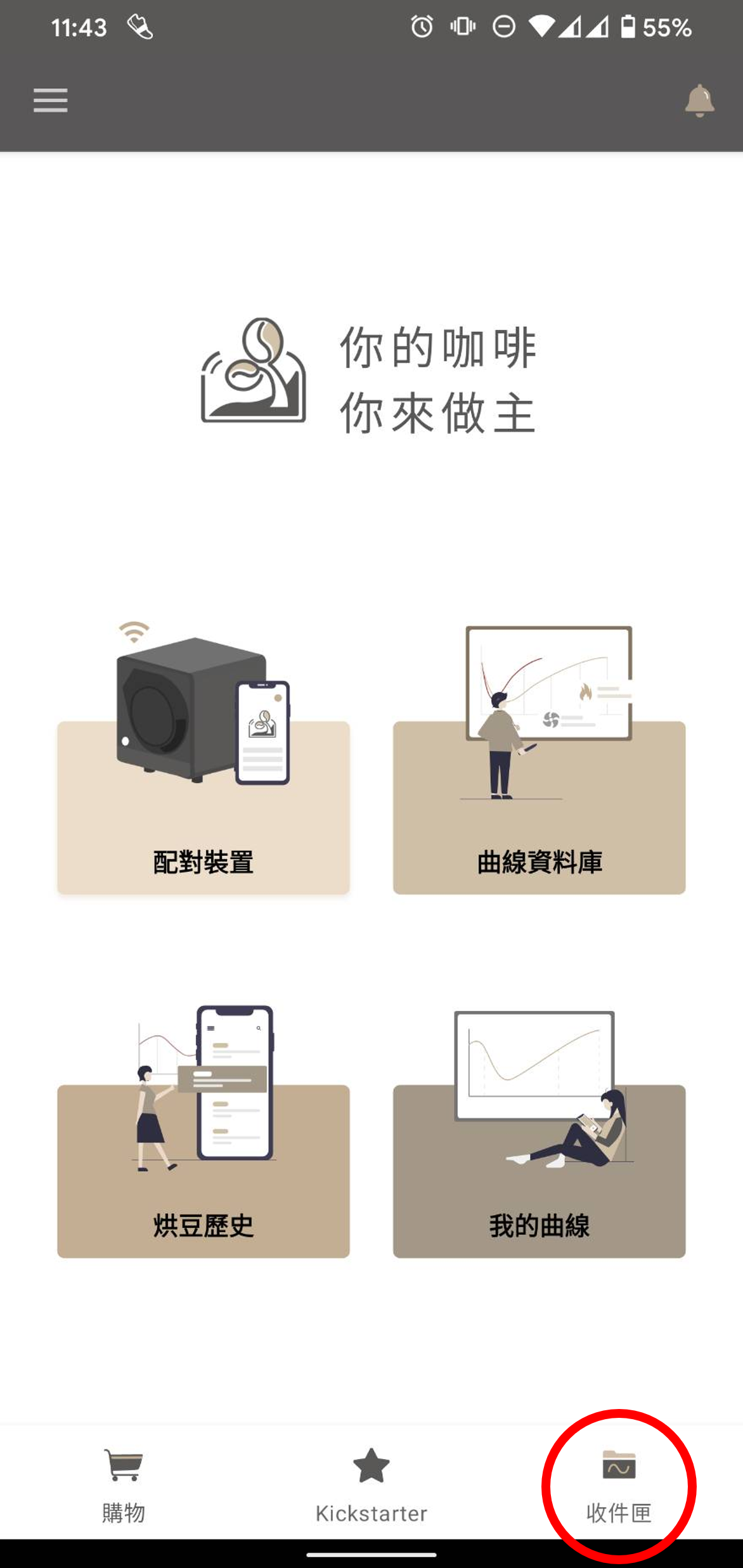This screenshot has width=743, height=1568.
Task: Open the hamburger drawer menu
Action: (51, 101)
